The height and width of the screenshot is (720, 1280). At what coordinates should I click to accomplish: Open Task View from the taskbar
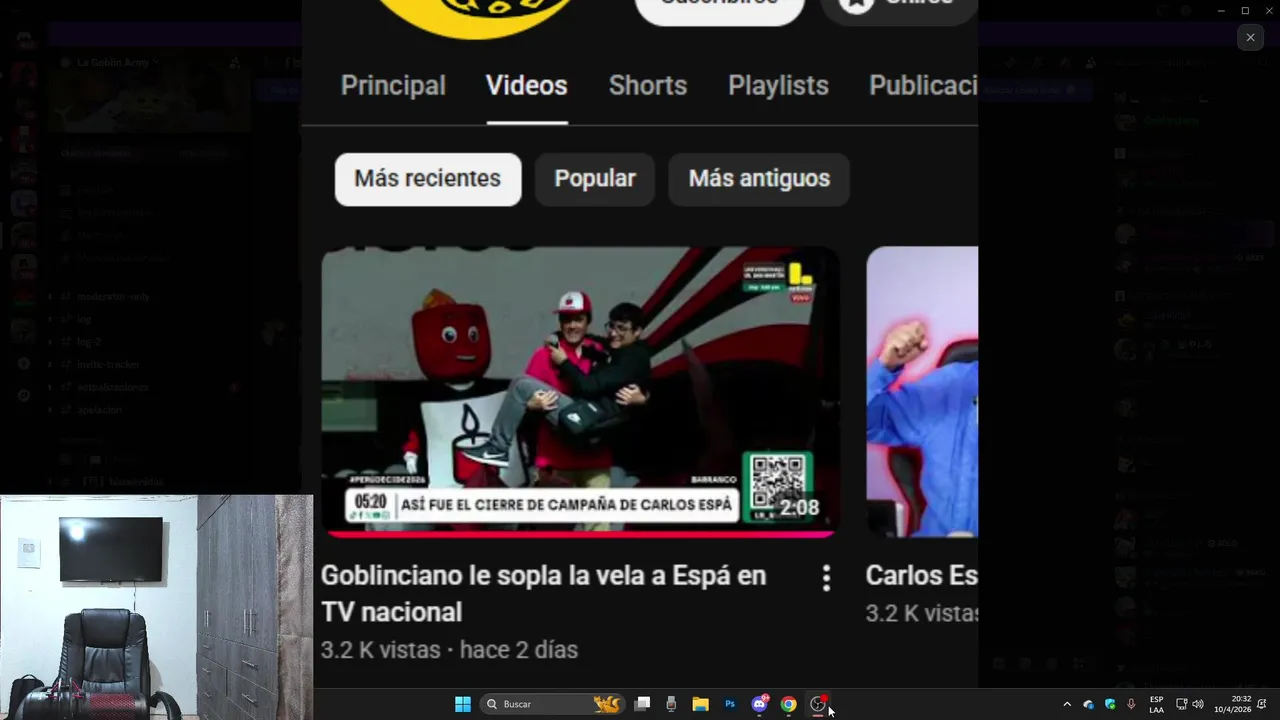click(x=643, y=704)
